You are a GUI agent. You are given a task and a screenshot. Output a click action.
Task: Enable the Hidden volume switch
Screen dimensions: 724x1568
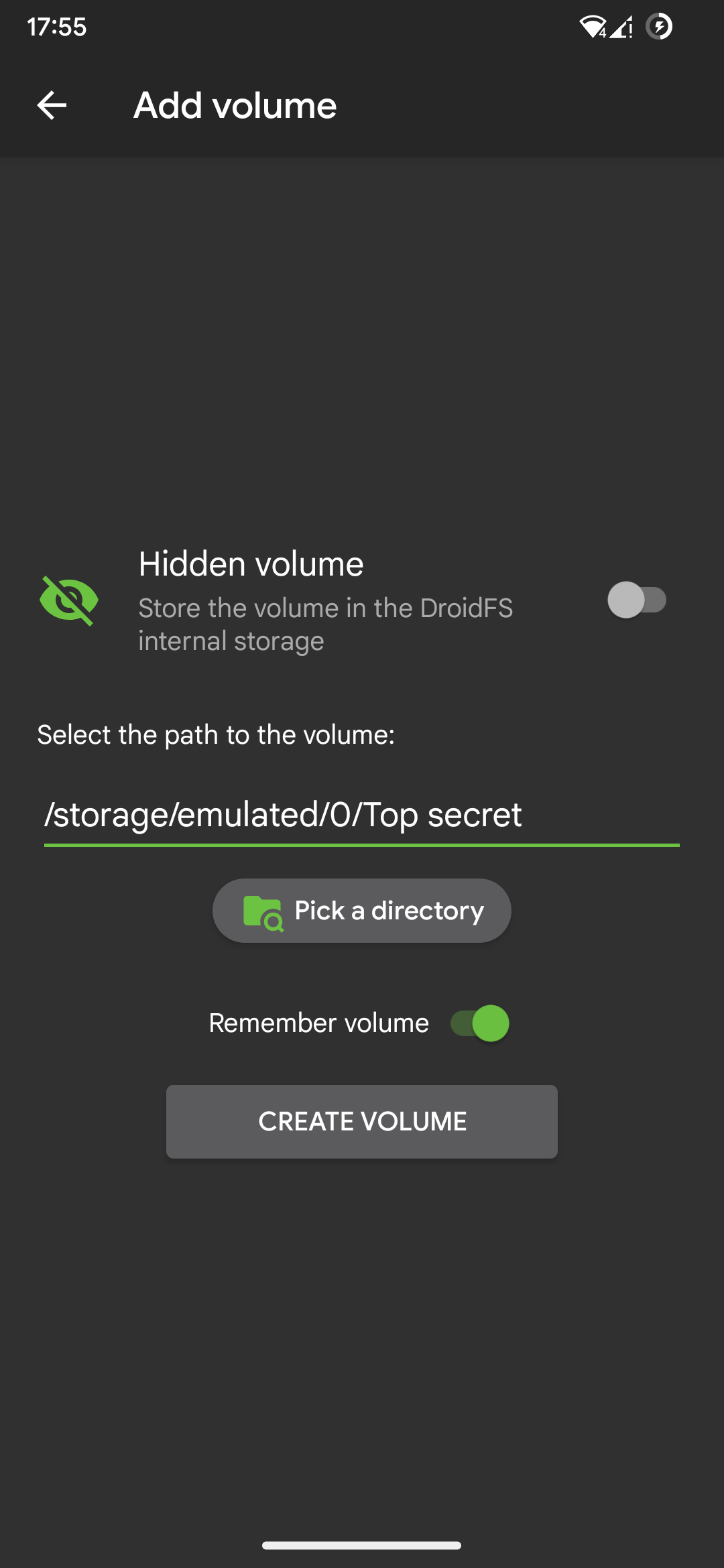point(636,600)
